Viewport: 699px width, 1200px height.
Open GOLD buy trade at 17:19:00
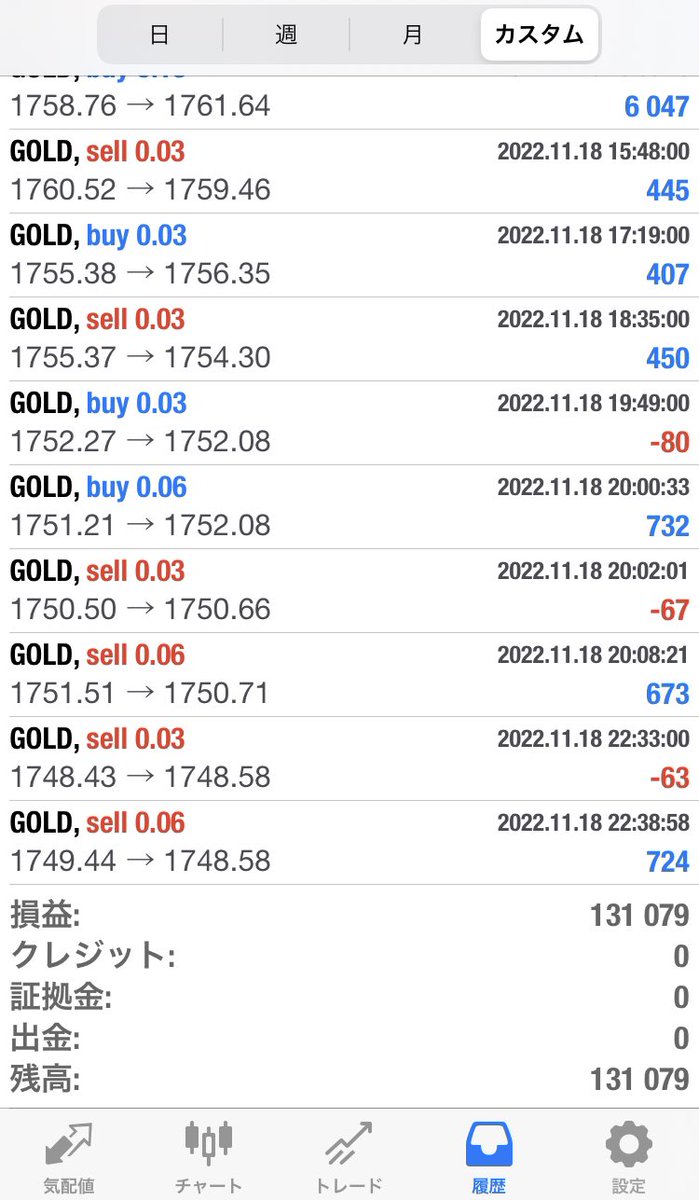coord(349,255)
